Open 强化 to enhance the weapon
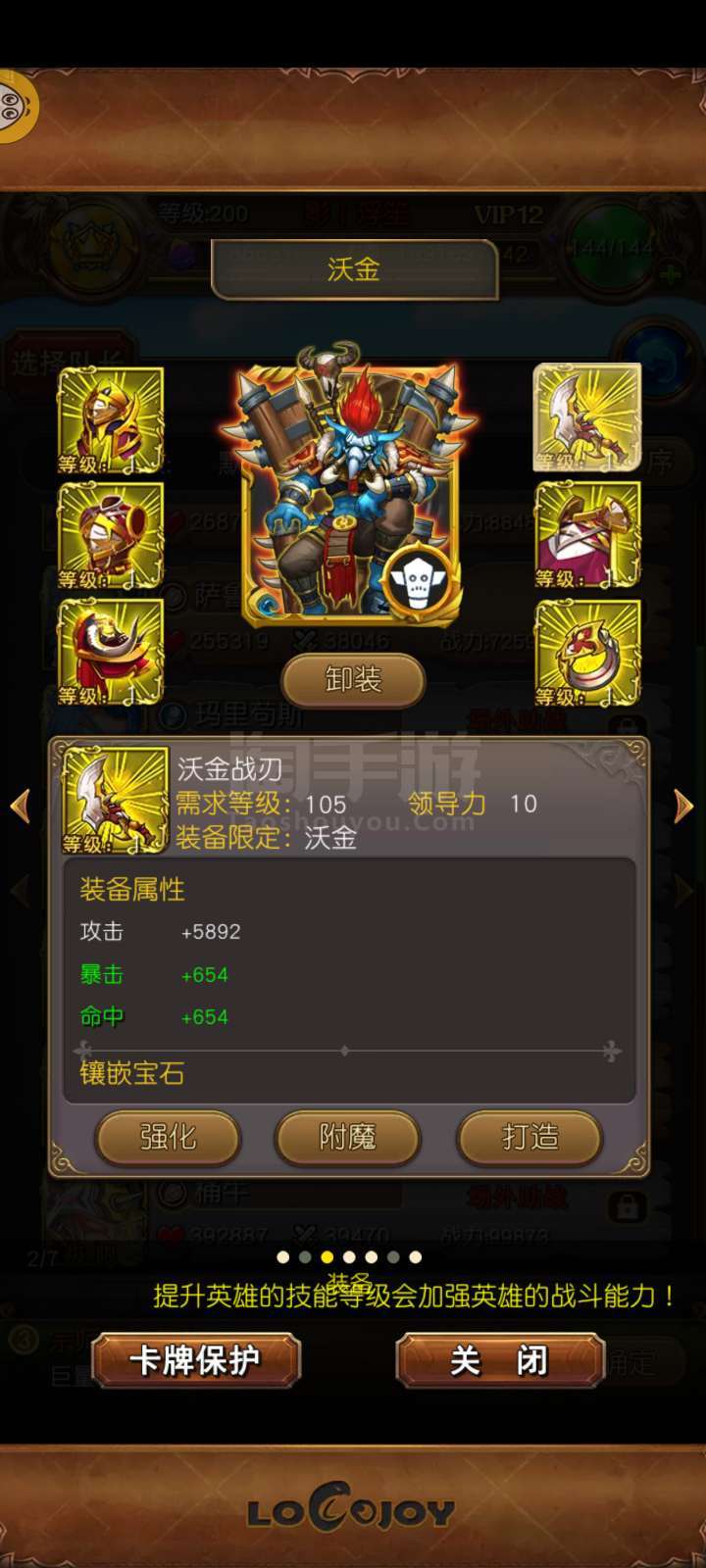Screen dimensions: 706x1568 tap(168, 1137)
